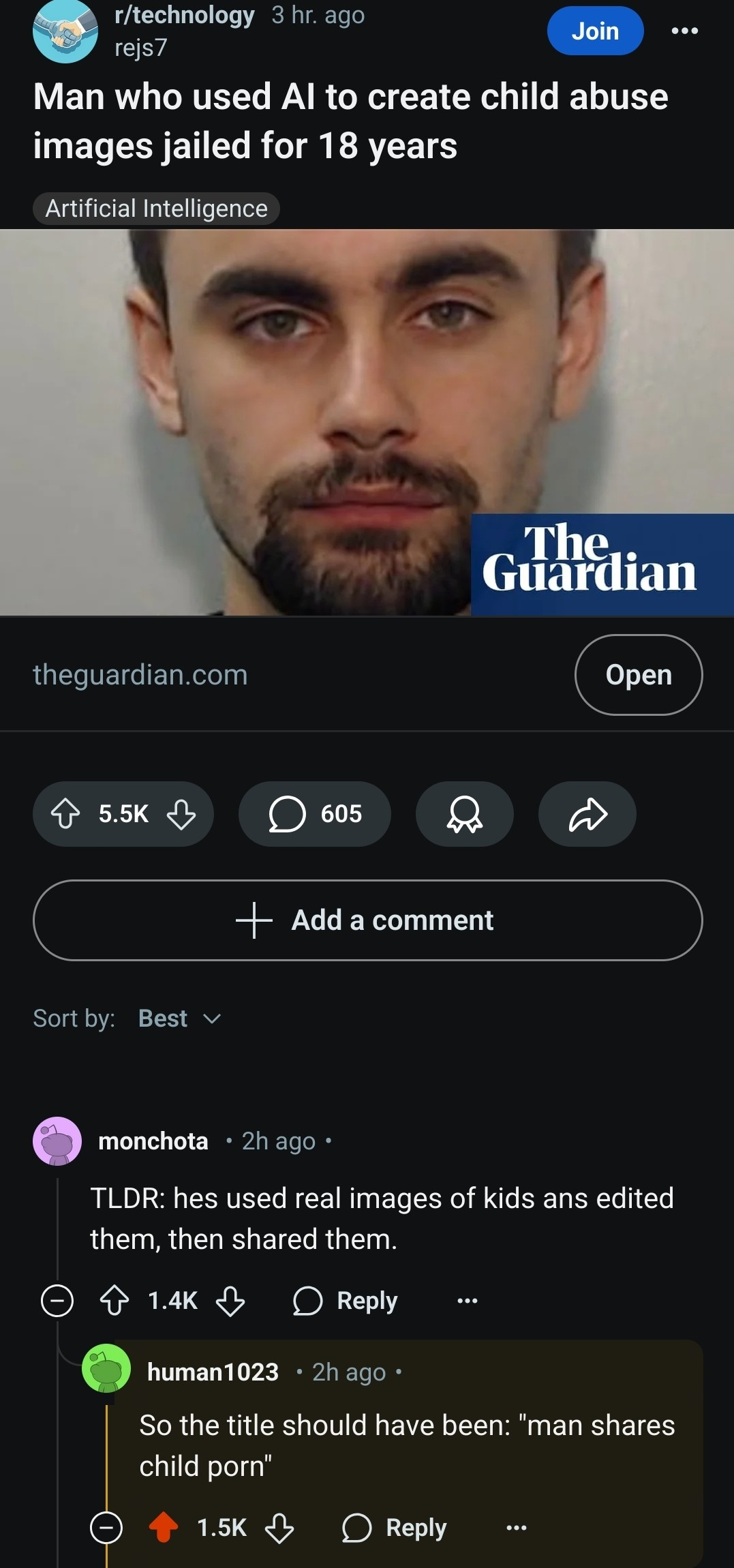The image size is (734, 1568).
Task: Give an award to the post
Action: 465,814
